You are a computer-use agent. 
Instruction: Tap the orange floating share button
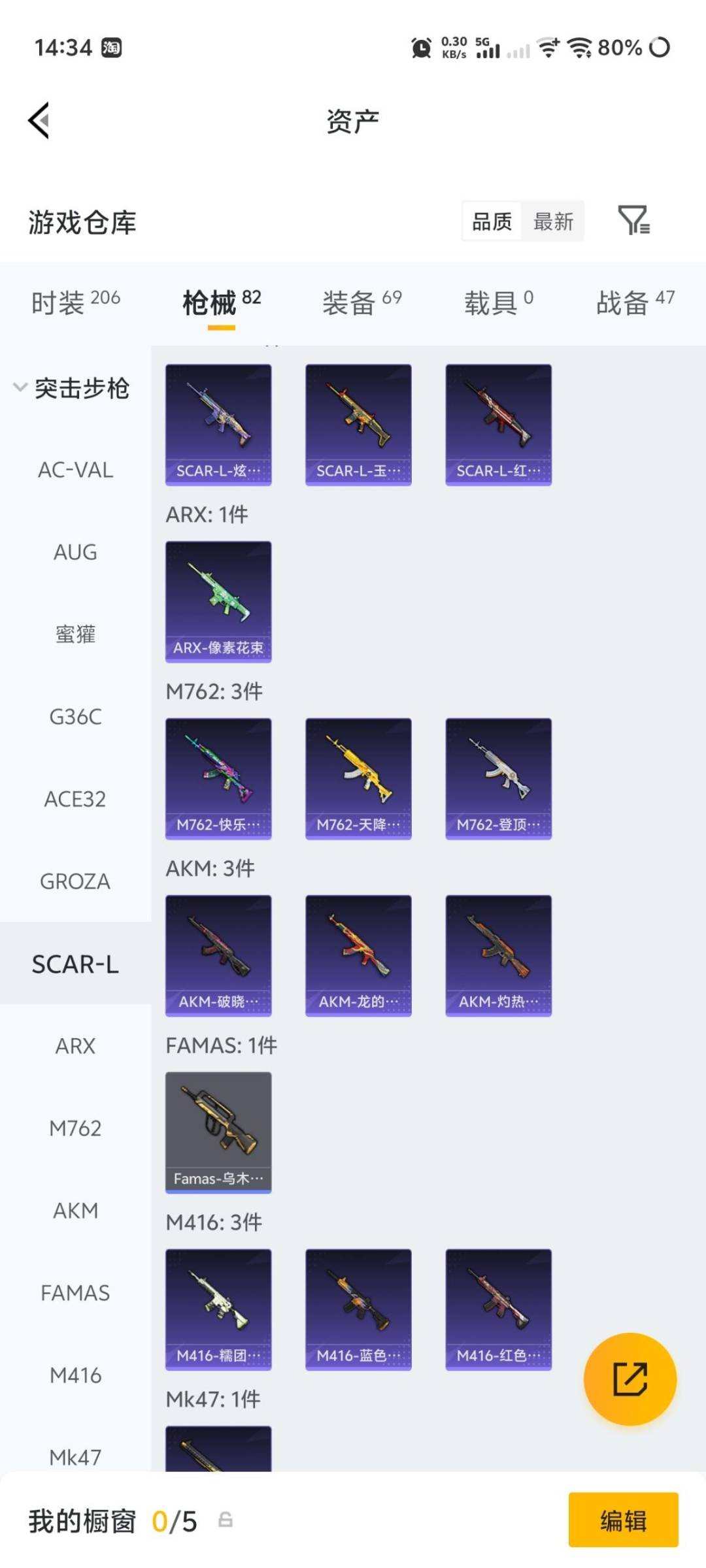click(x=630, y=1379)
